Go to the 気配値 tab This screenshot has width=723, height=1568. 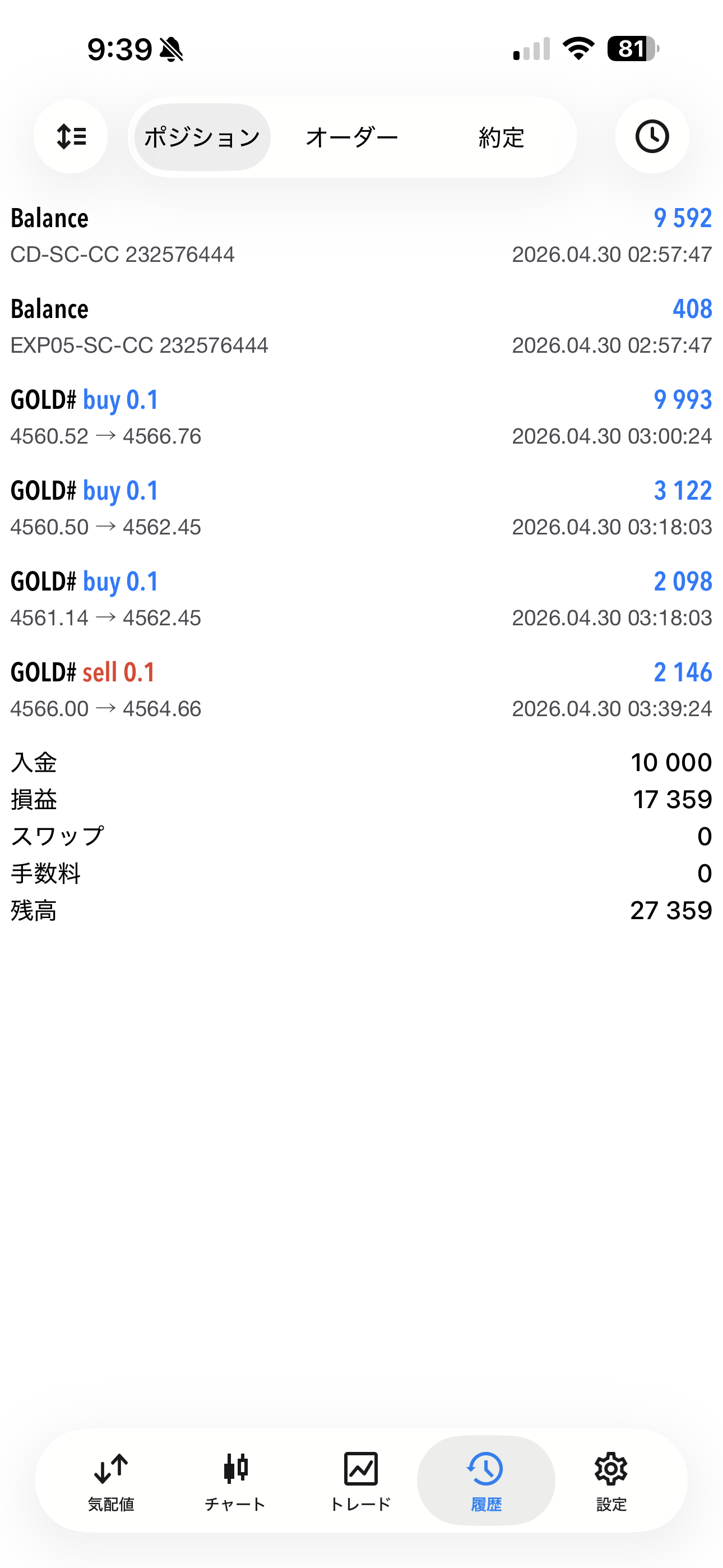point(111,1481)
